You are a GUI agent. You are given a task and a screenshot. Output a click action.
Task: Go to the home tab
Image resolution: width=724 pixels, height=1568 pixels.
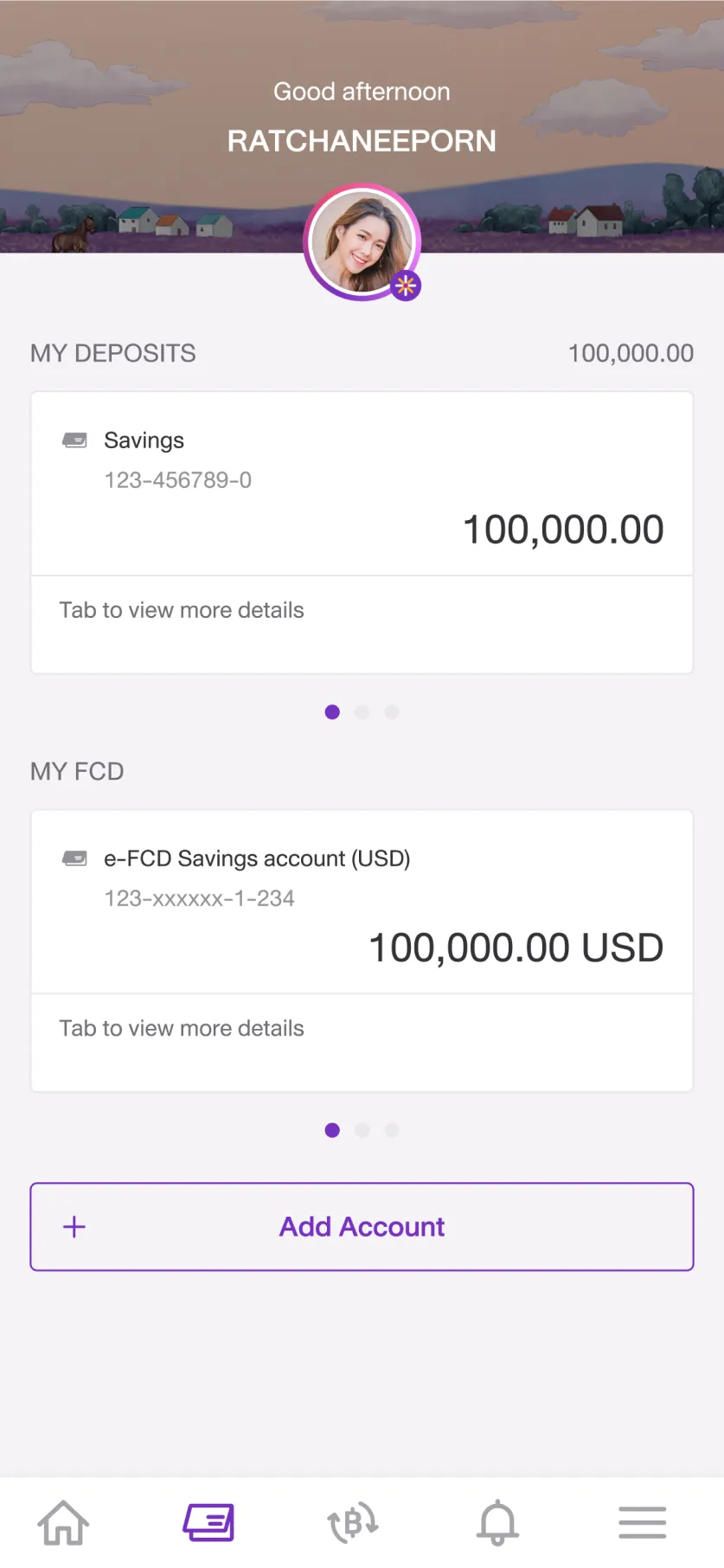[64, 1522]
